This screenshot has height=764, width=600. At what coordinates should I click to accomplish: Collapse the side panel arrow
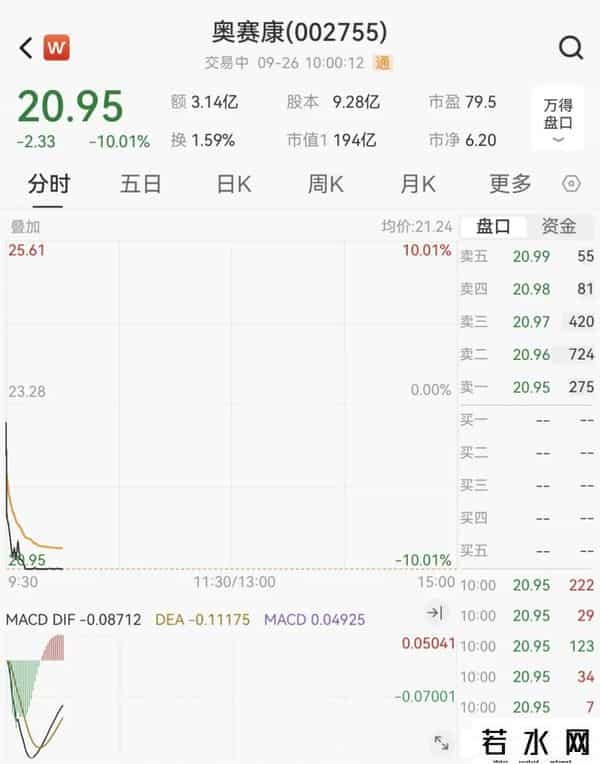(x=434, y=613)
